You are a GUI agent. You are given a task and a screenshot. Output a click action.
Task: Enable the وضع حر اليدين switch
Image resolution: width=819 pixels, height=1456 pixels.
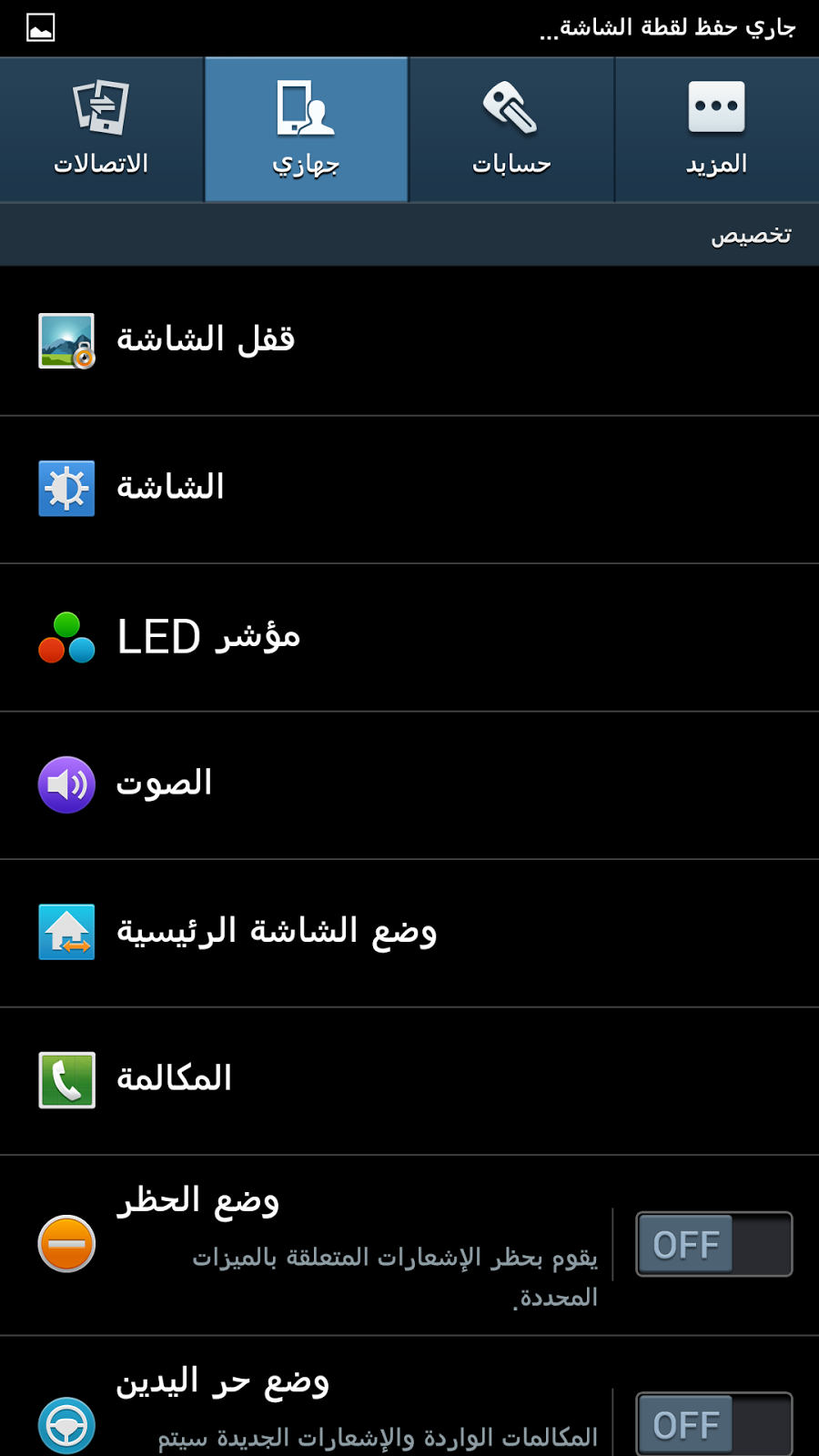(x=713, y=1424)
